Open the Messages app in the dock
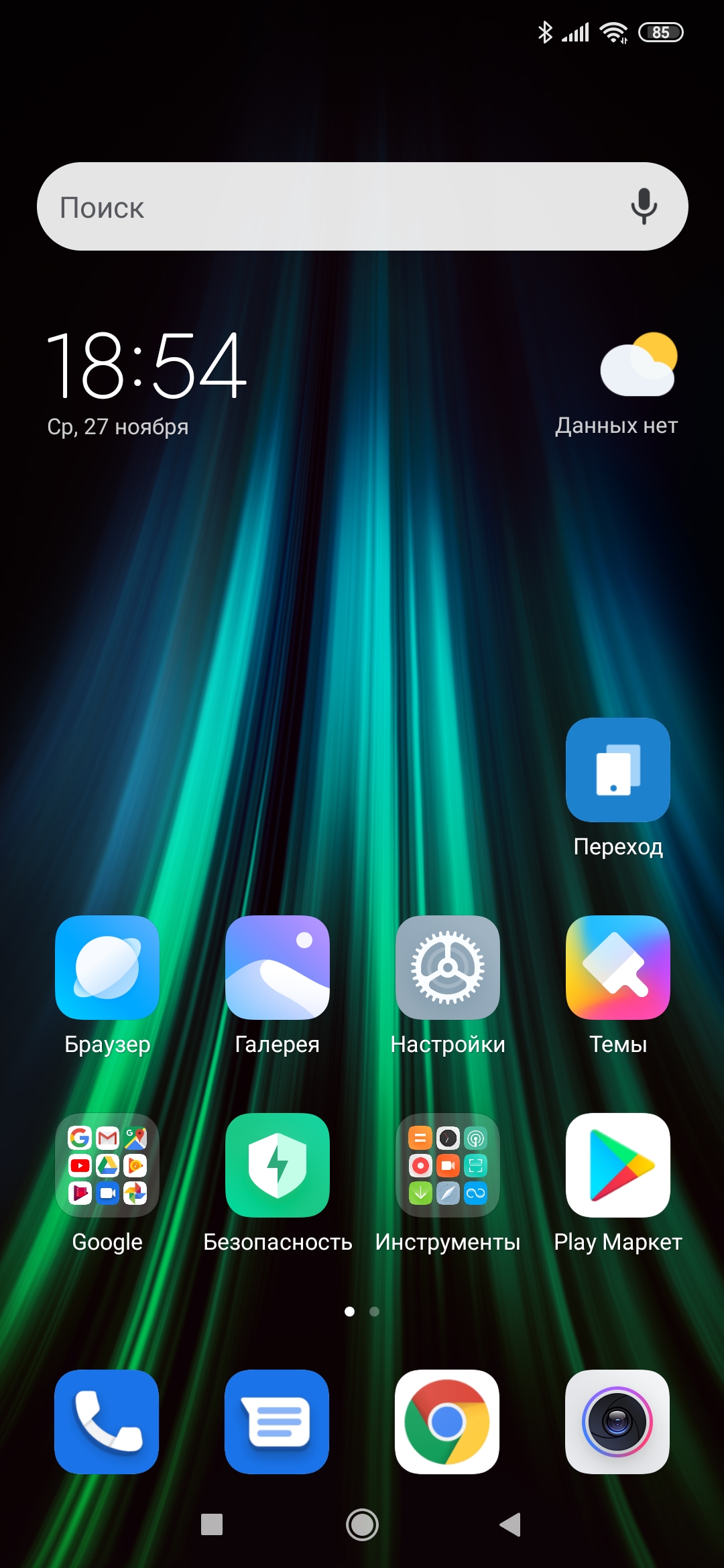Image resolution: width=724 pixels, height=1568 pixels. pos(277,1422)
